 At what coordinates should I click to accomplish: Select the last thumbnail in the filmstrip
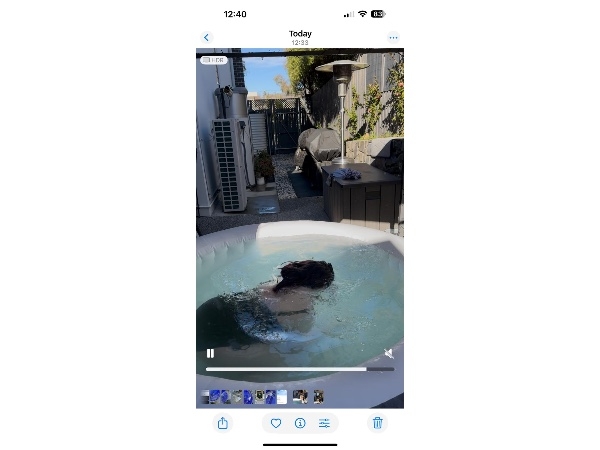click(318, 396)
